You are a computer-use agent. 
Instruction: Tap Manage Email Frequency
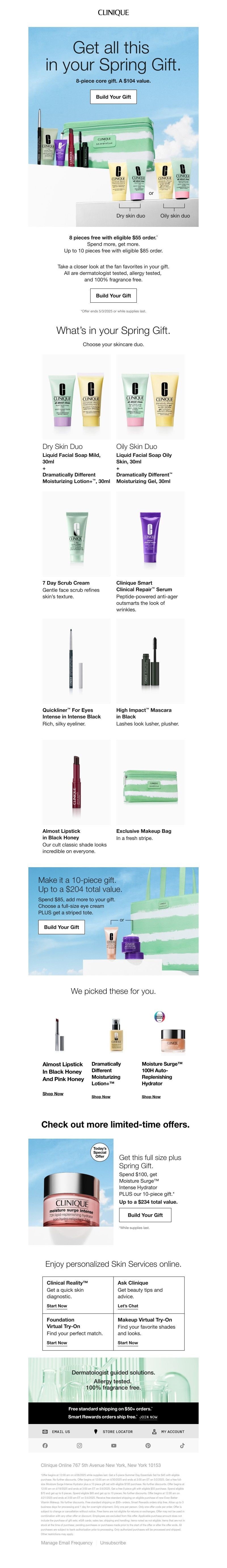tap(67, 1543)
